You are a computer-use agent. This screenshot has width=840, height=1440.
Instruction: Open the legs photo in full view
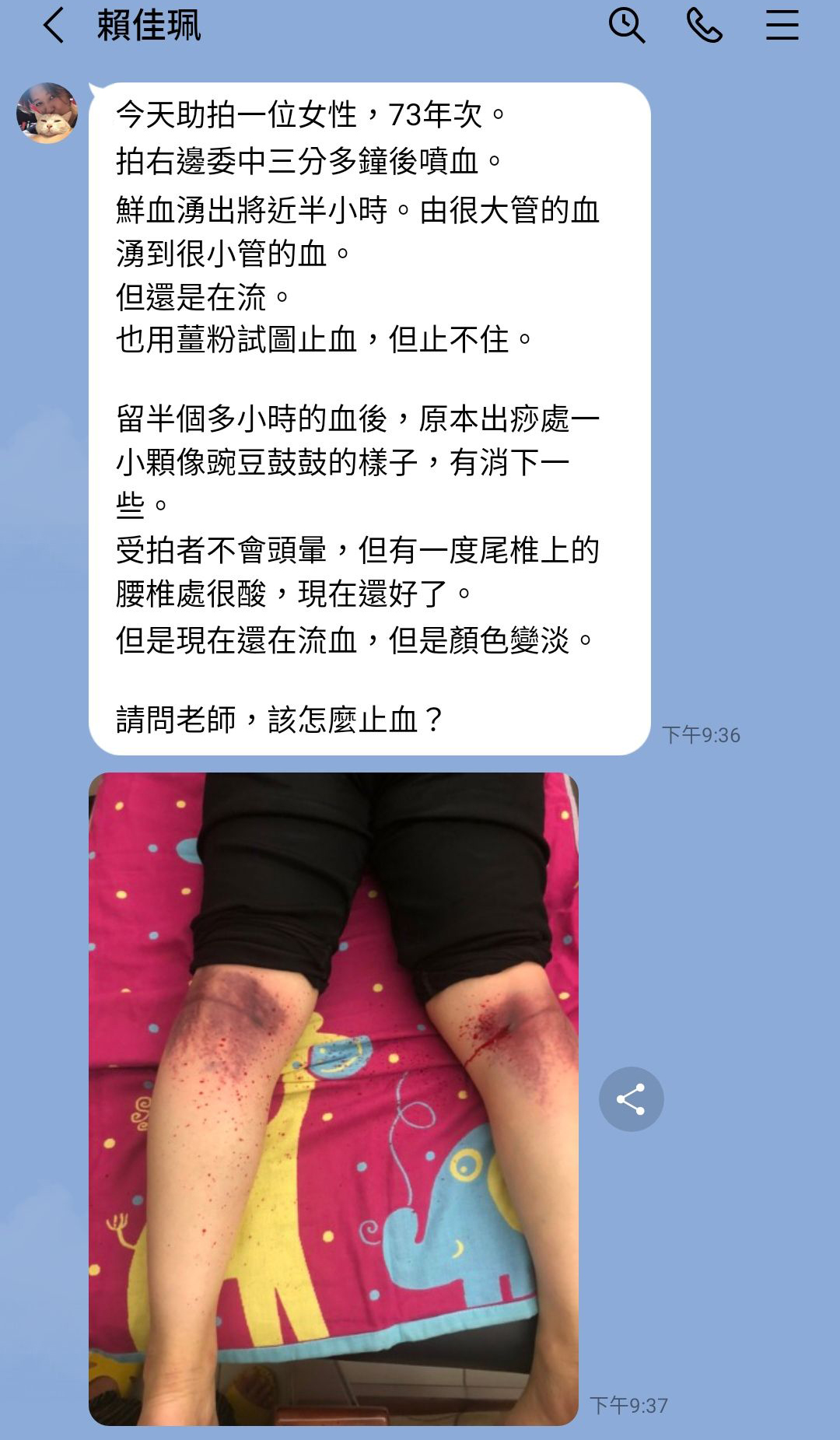click(x=333, y=1098)
